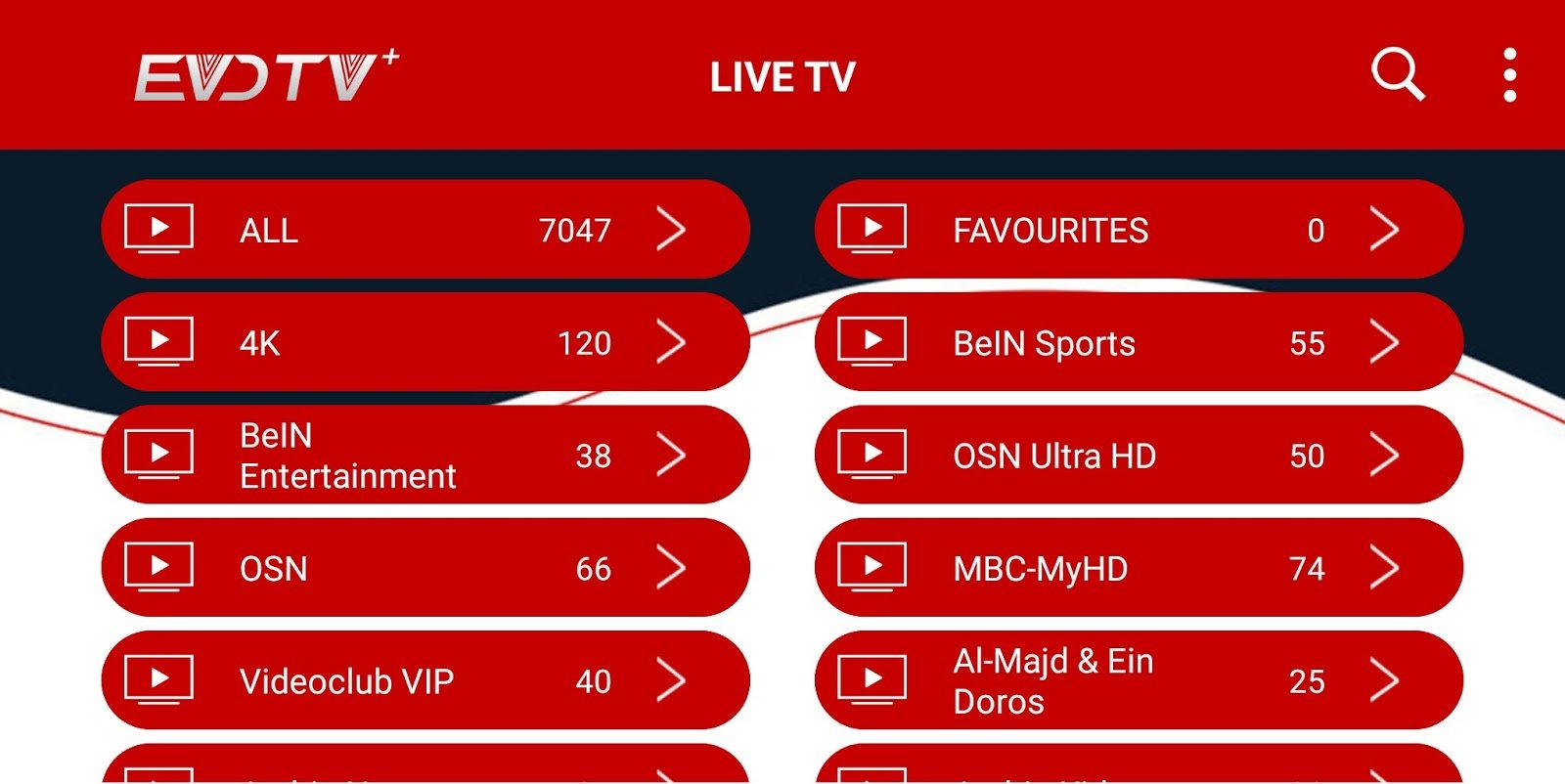Open the BeIN Sports category
1565x784 pixels.
click(1139, 342)
